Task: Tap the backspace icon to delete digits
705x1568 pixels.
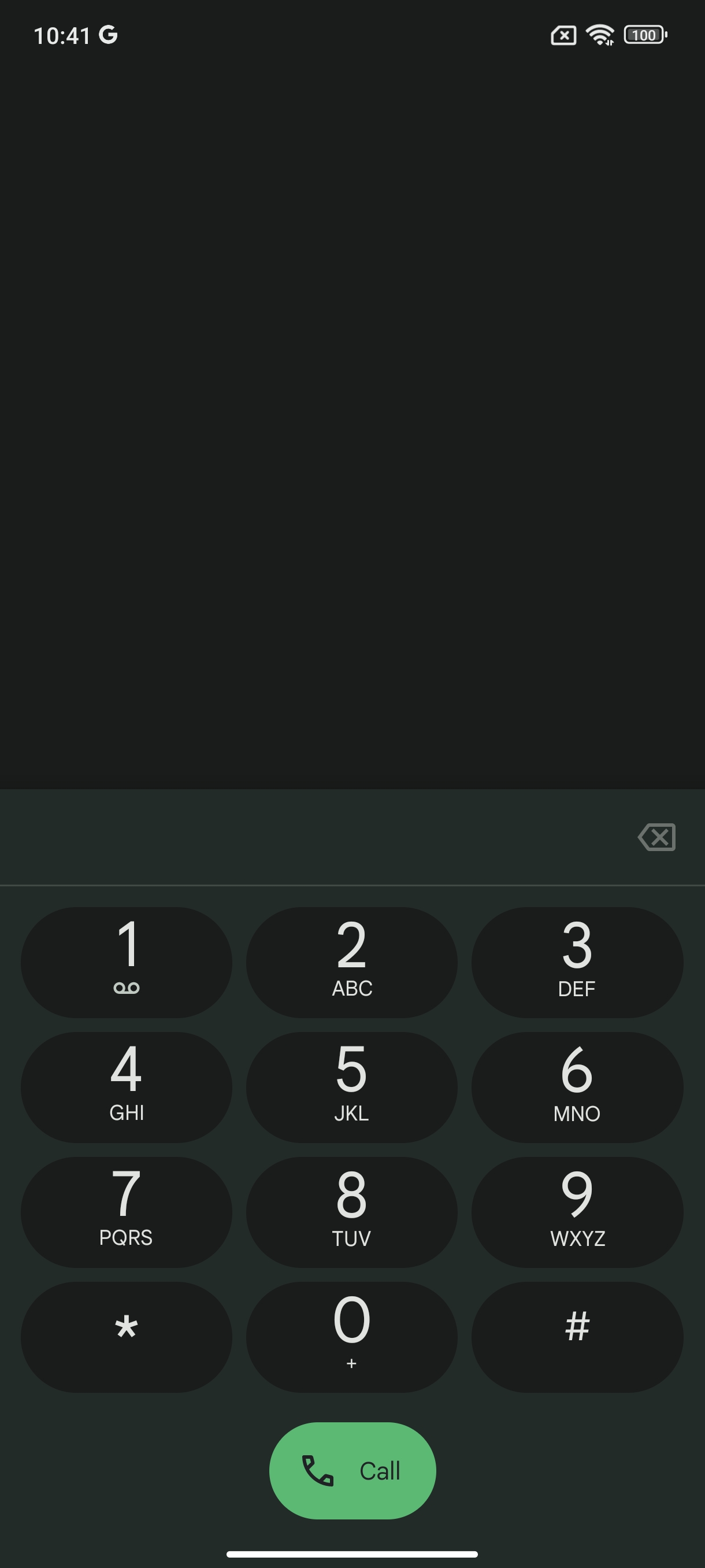Action: click(x=656, y=837)
